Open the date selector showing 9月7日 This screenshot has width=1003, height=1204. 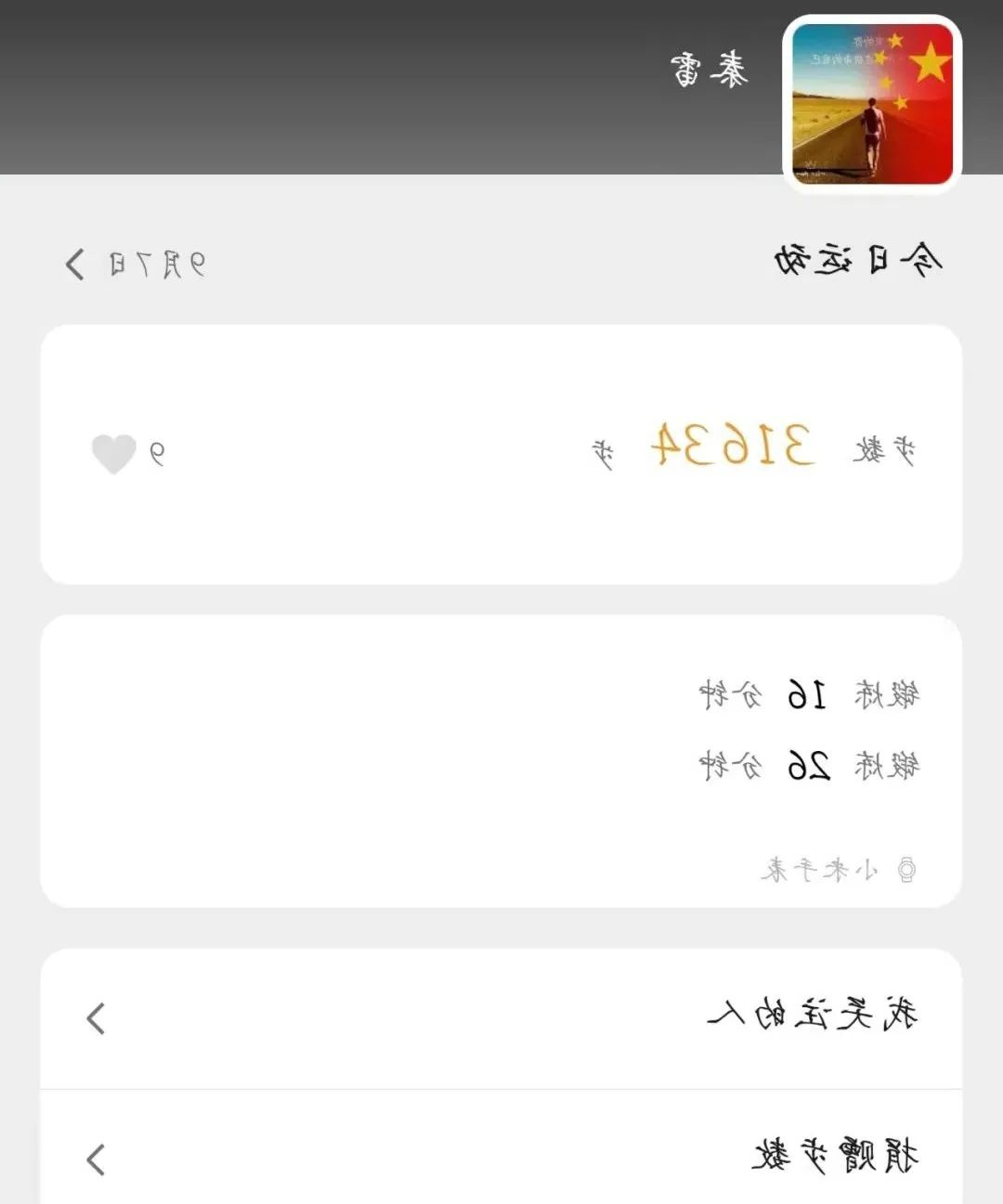pos(158,264)
